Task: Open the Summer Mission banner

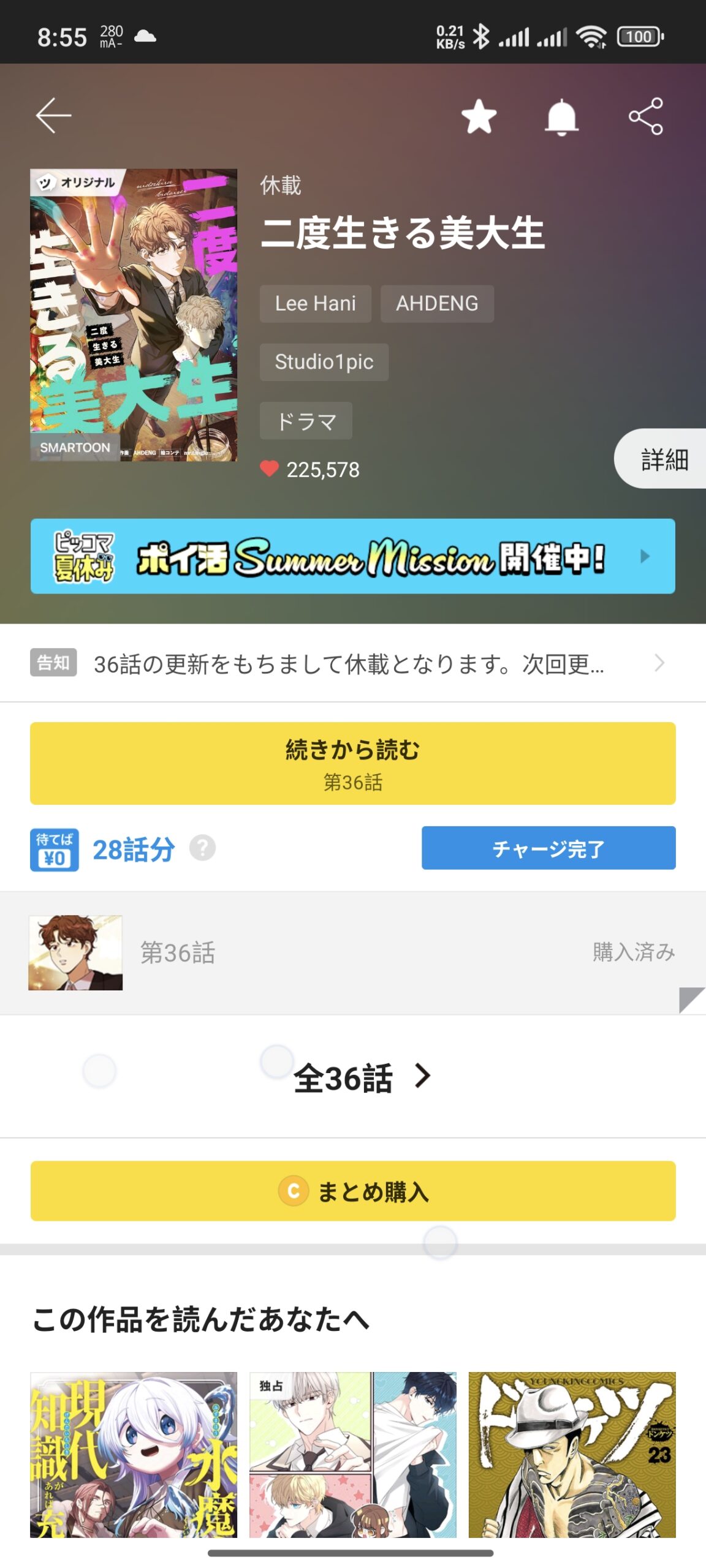Action: coord(353,556)
